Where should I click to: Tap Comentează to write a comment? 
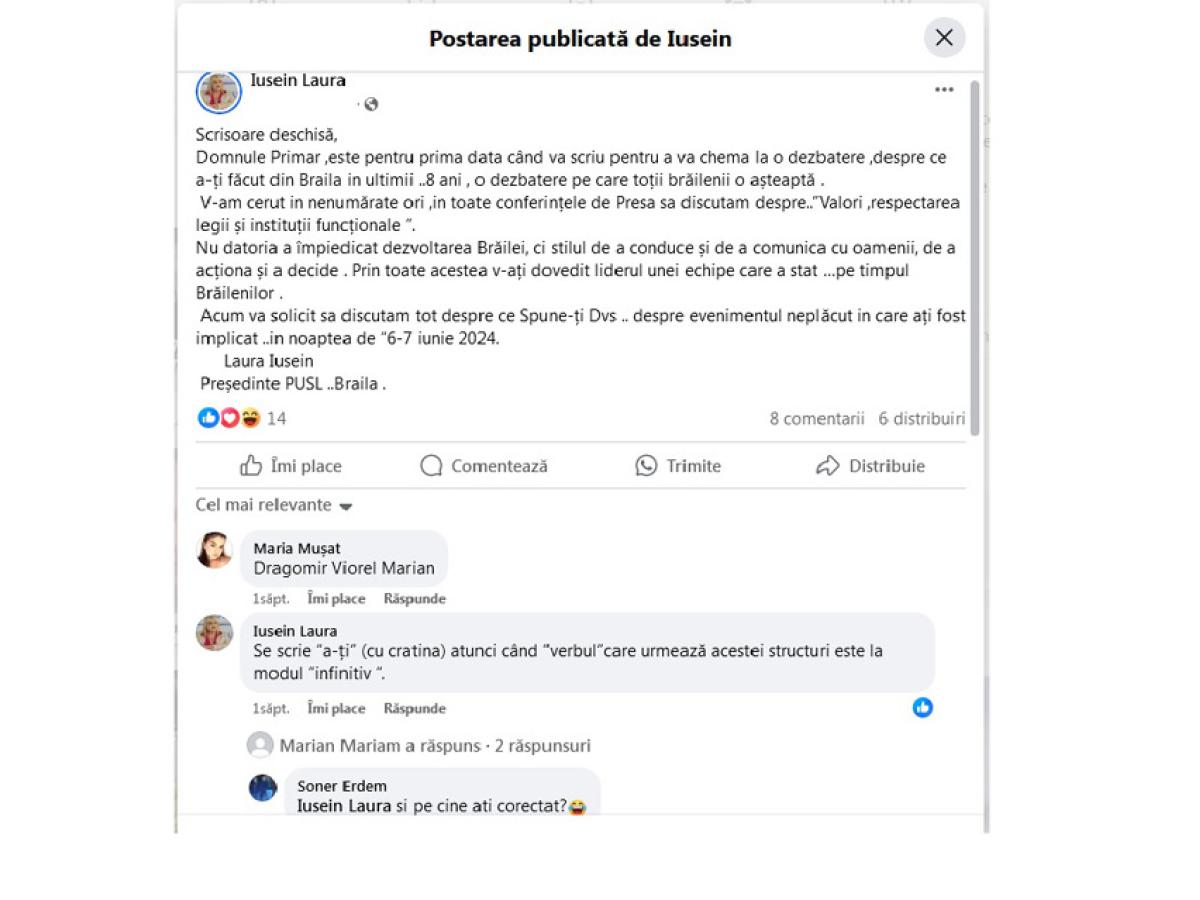tap(484, 466)
